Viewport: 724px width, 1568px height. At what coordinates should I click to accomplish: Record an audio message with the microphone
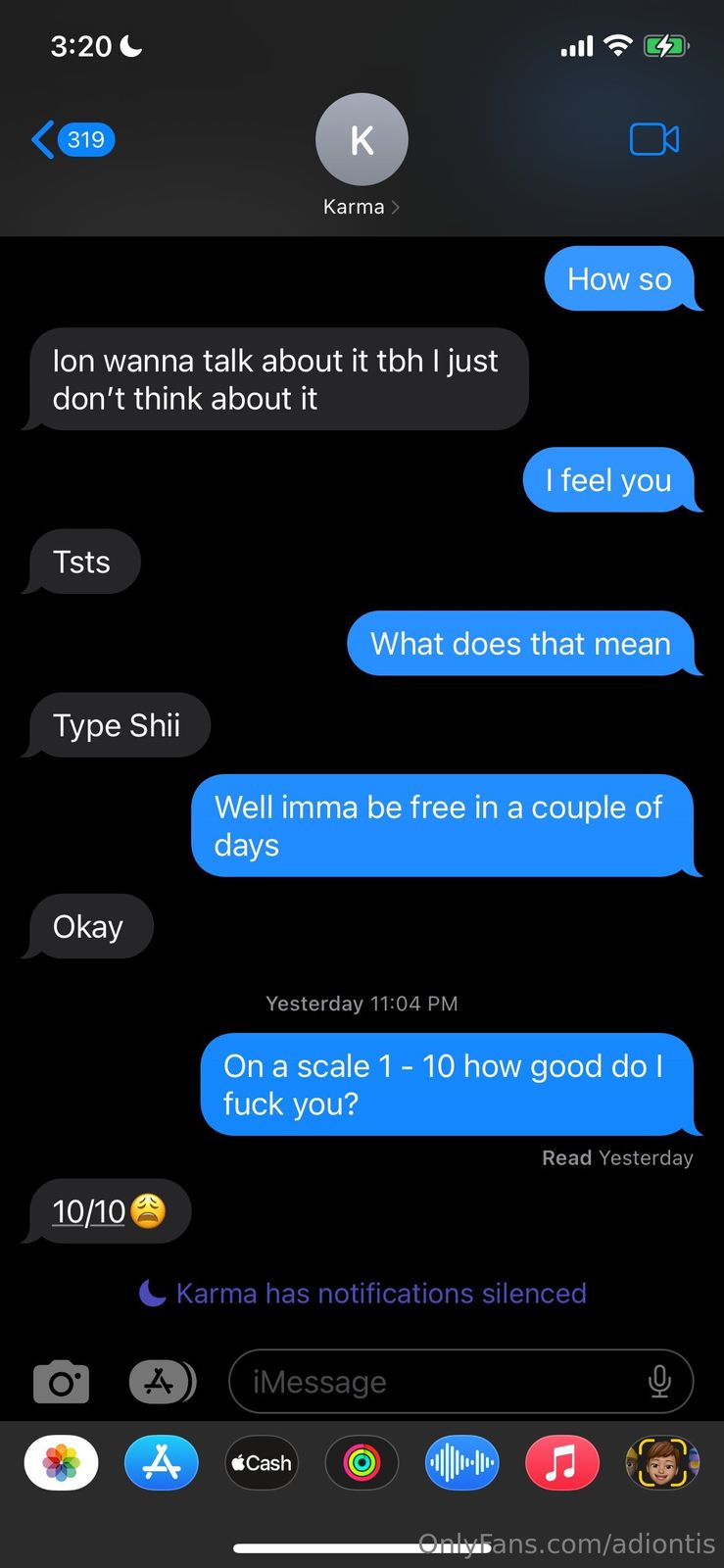659,1382
